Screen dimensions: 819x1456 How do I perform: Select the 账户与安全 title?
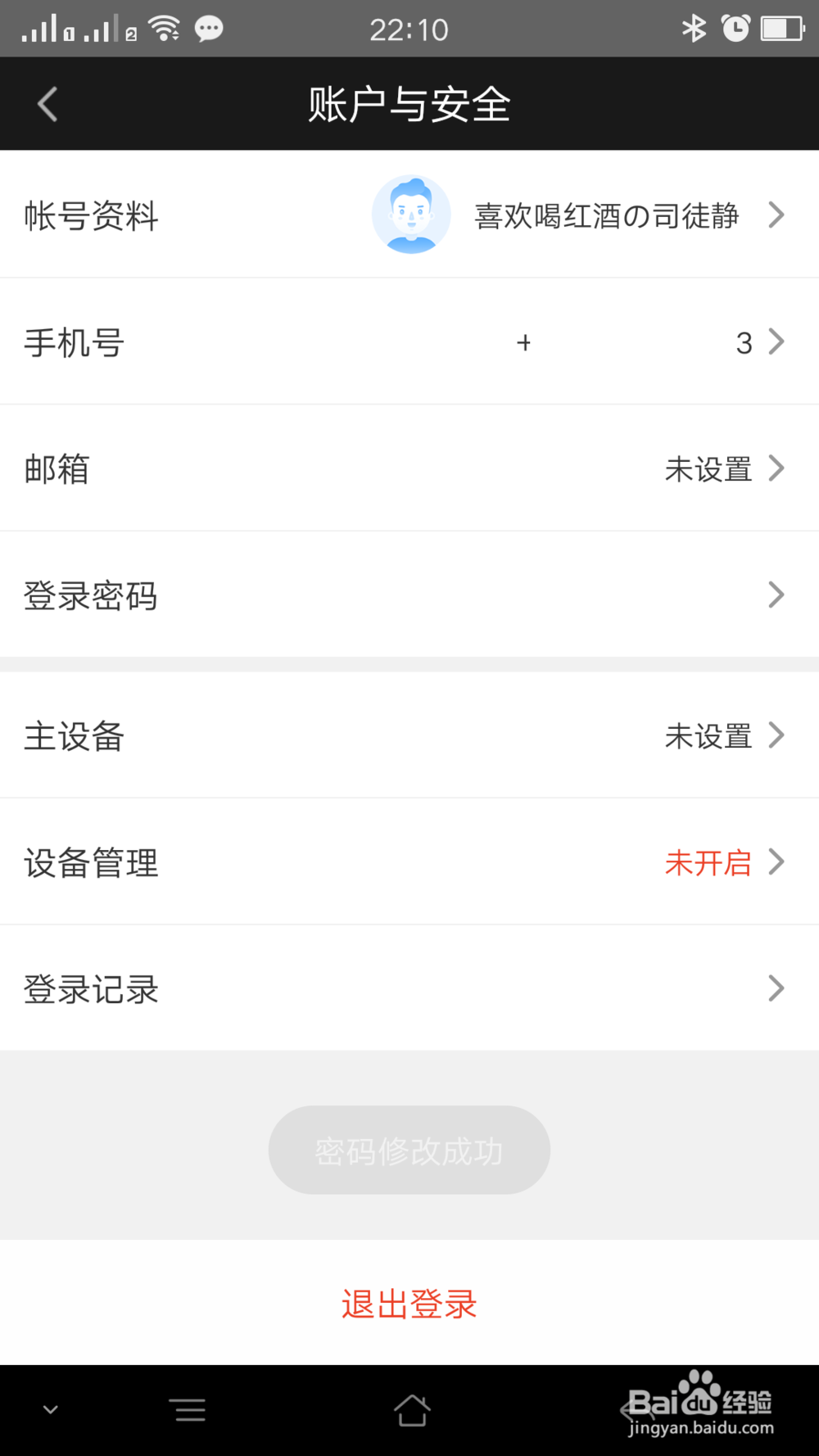tap(409, 103)
